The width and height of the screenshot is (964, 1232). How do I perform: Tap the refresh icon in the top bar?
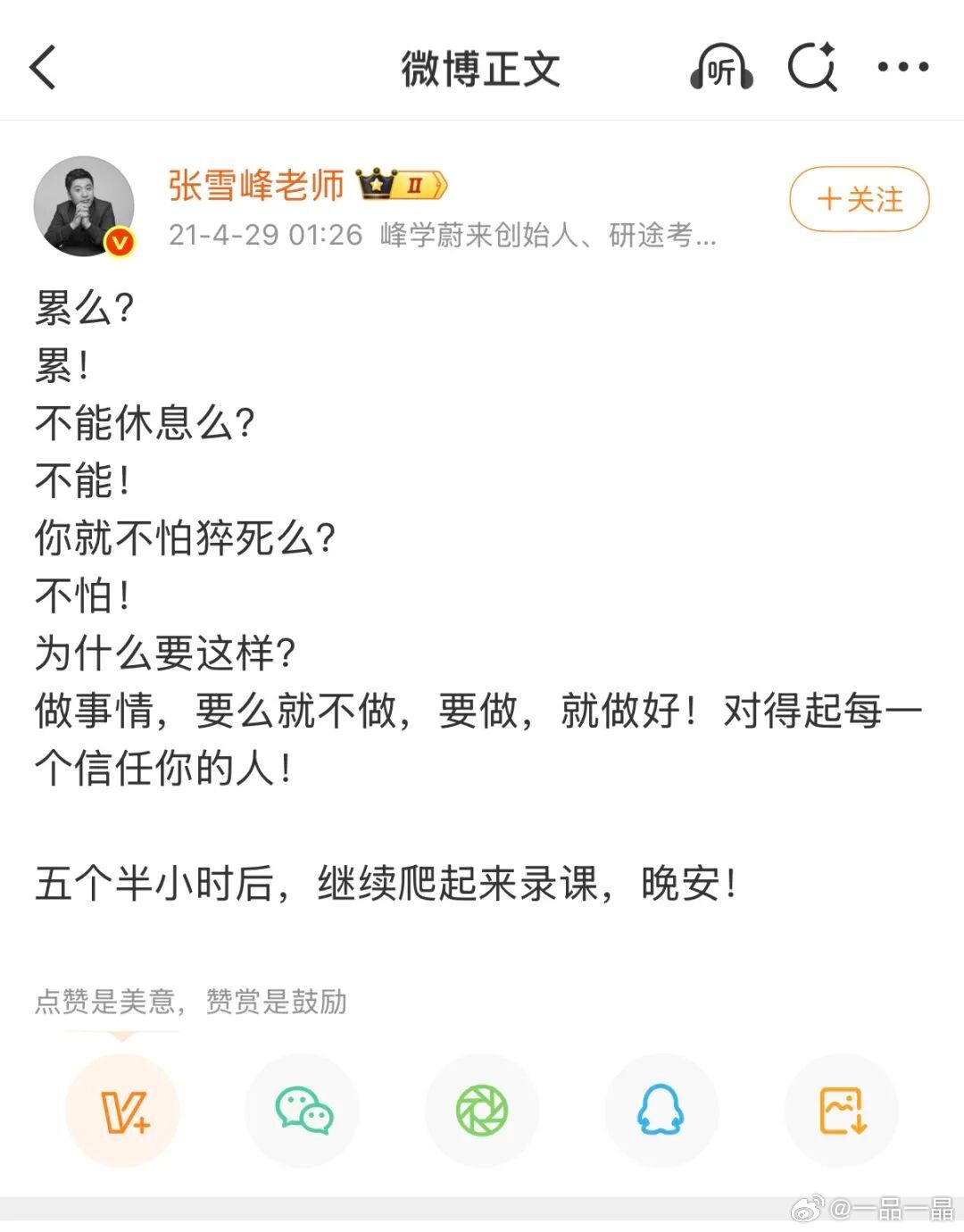tap(814, 65)
